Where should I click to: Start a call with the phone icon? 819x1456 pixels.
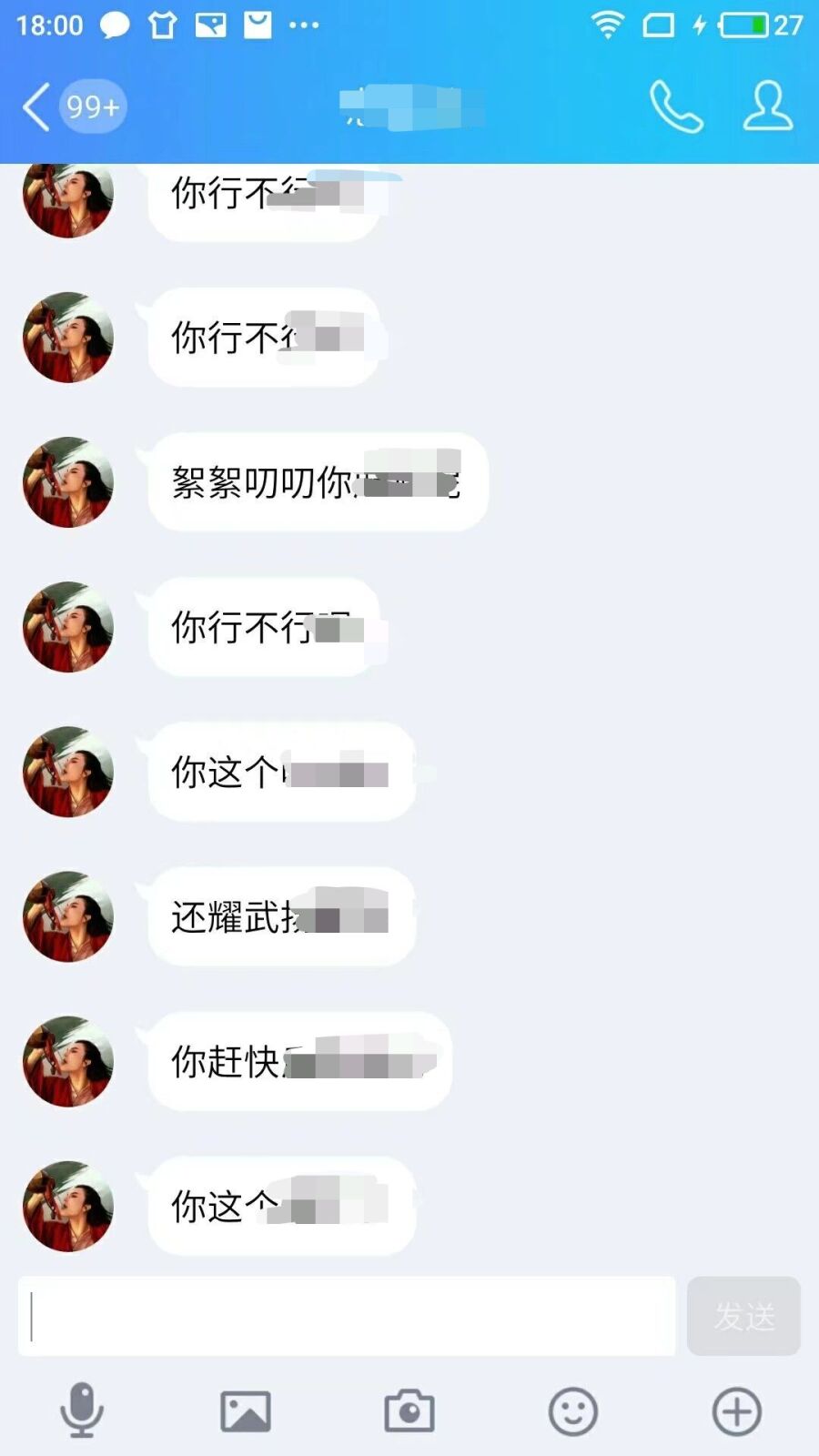677,106
